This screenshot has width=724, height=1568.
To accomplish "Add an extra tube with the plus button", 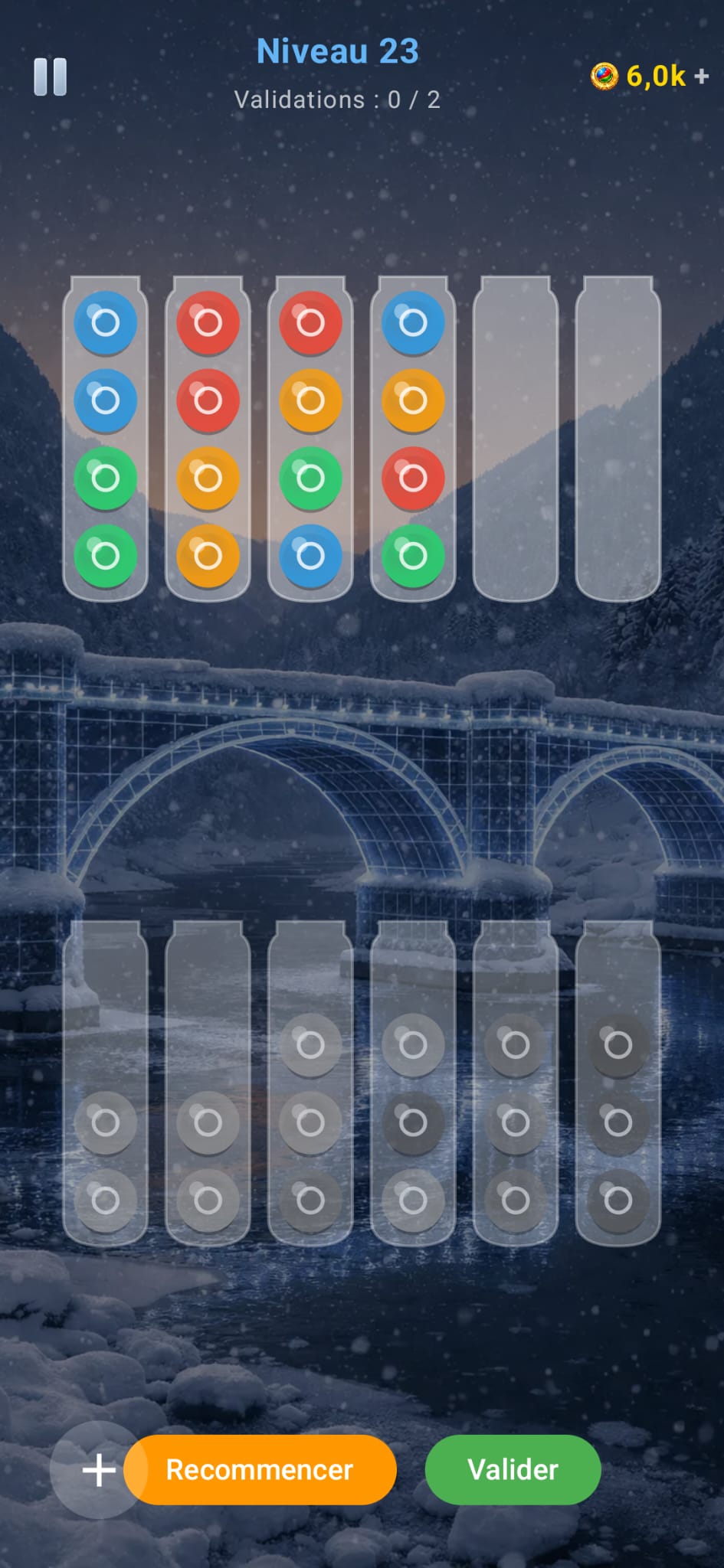I will point(98,1469).
